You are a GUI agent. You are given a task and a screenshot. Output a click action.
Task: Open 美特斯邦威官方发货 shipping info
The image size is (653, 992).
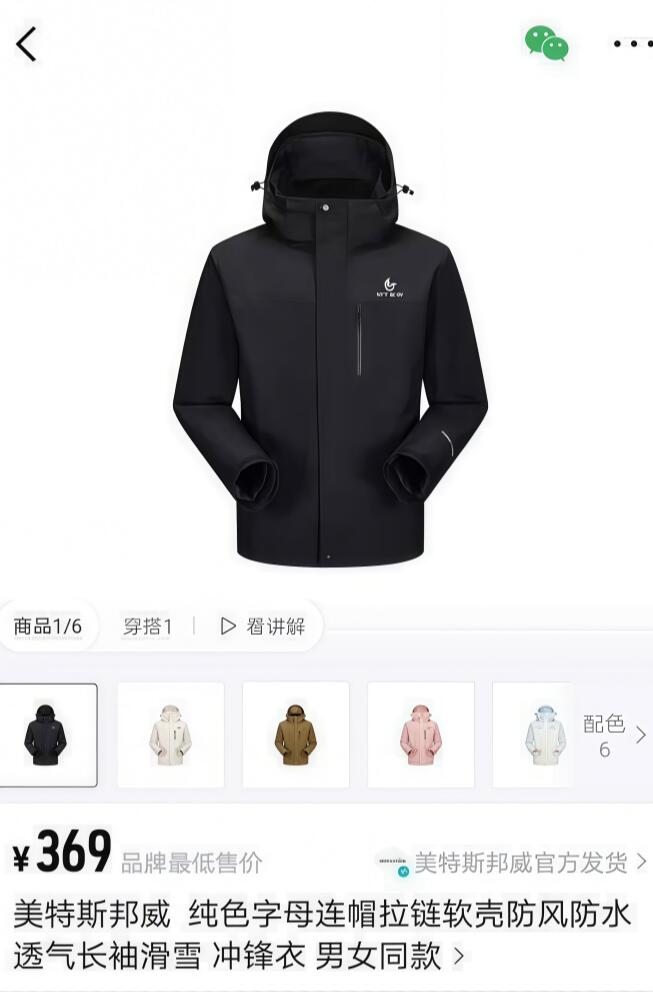513,862
